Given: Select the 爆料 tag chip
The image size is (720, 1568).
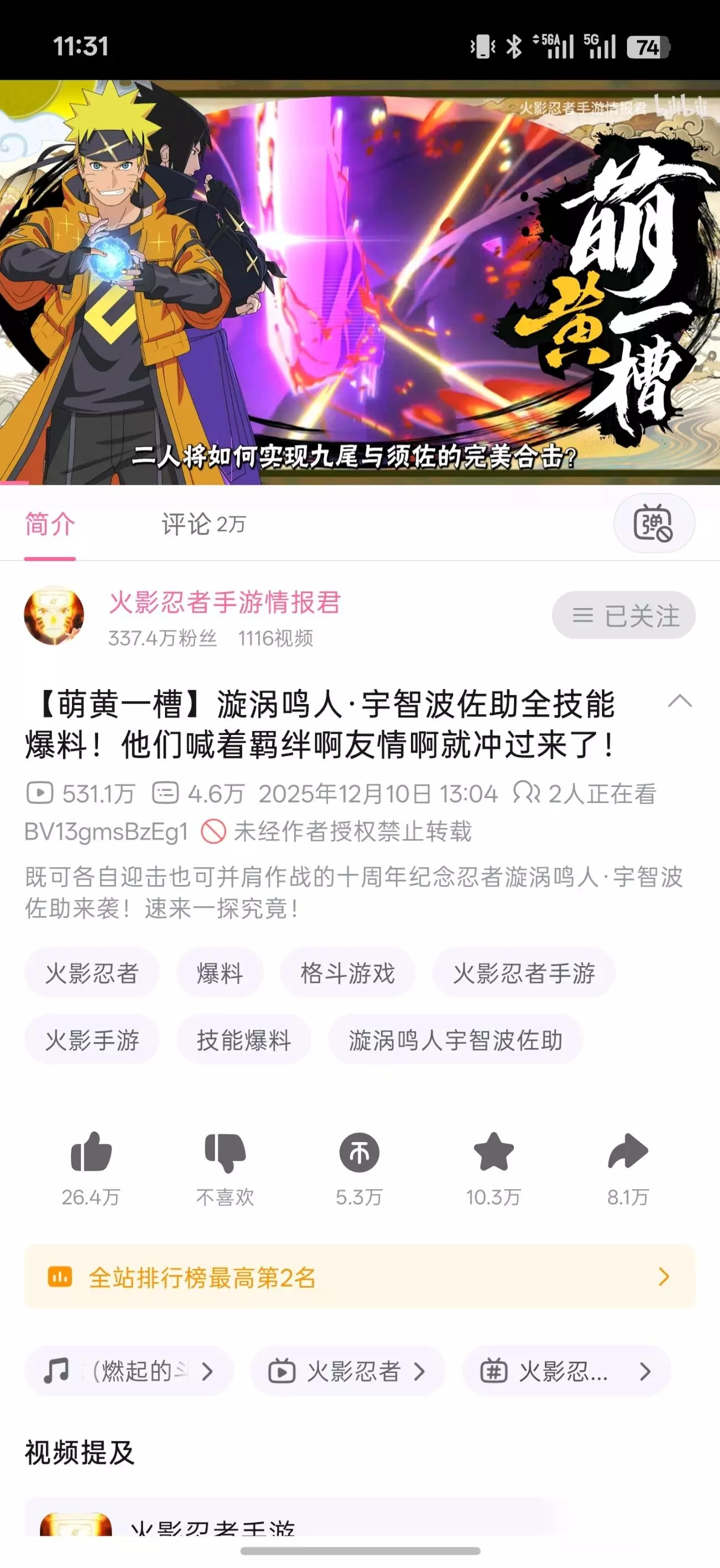Looking at the screenshot, I should [220, 972].
